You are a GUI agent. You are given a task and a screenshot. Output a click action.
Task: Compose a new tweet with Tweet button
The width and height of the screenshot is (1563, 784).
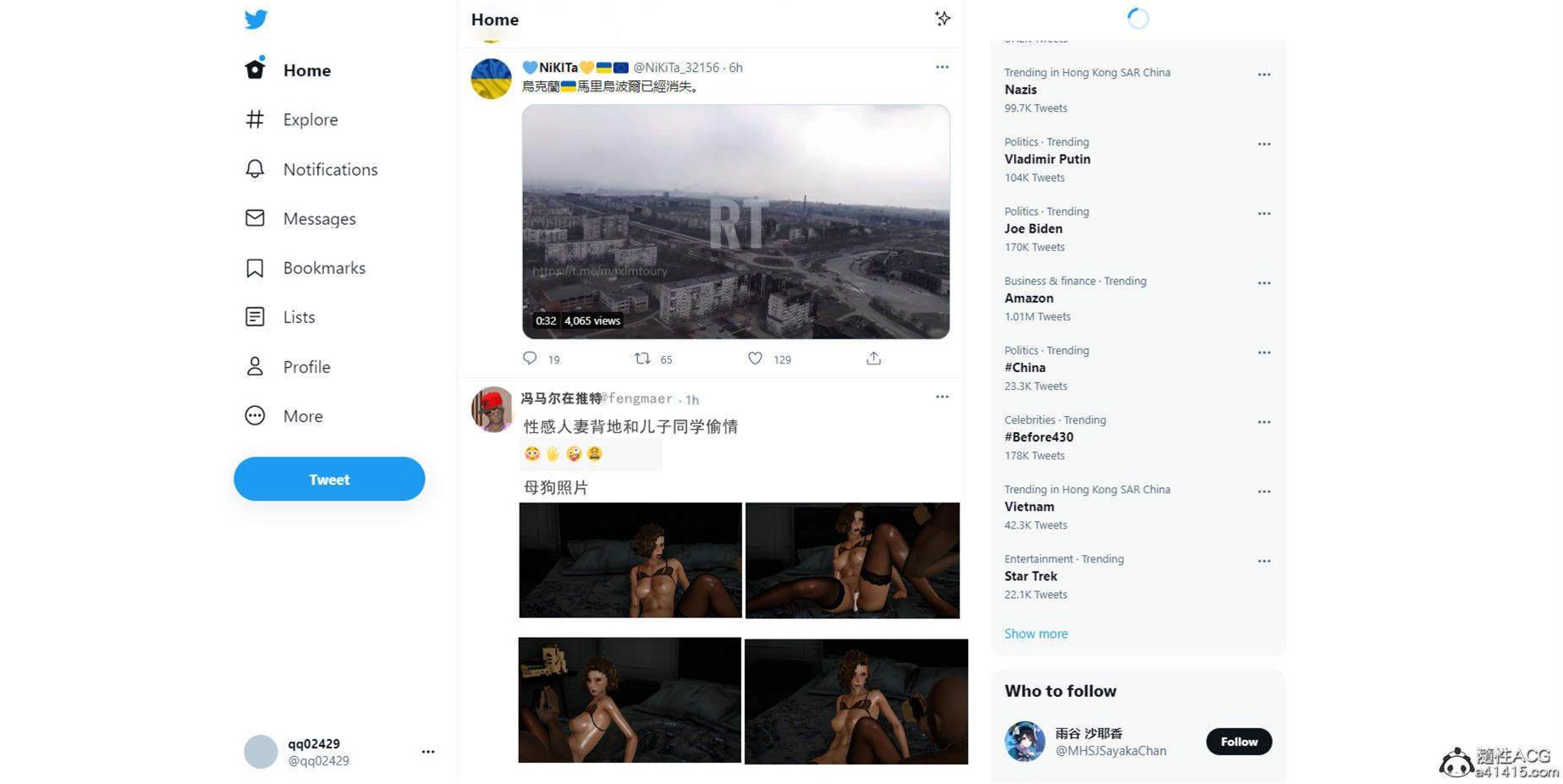329,479
